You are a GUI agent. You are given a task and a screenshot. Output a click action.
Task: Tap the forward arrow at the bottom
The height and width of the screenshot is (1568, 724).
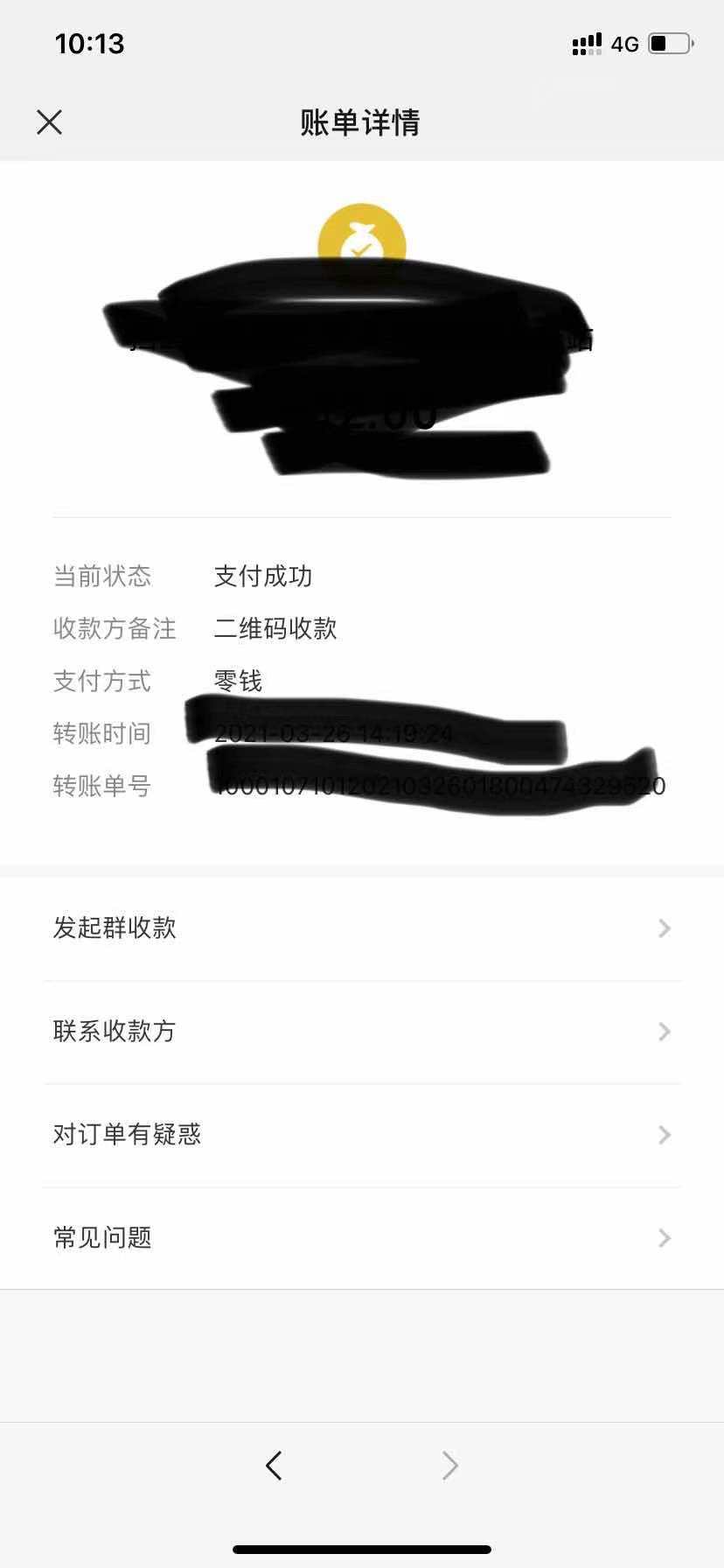click(x=449, y=1466)
